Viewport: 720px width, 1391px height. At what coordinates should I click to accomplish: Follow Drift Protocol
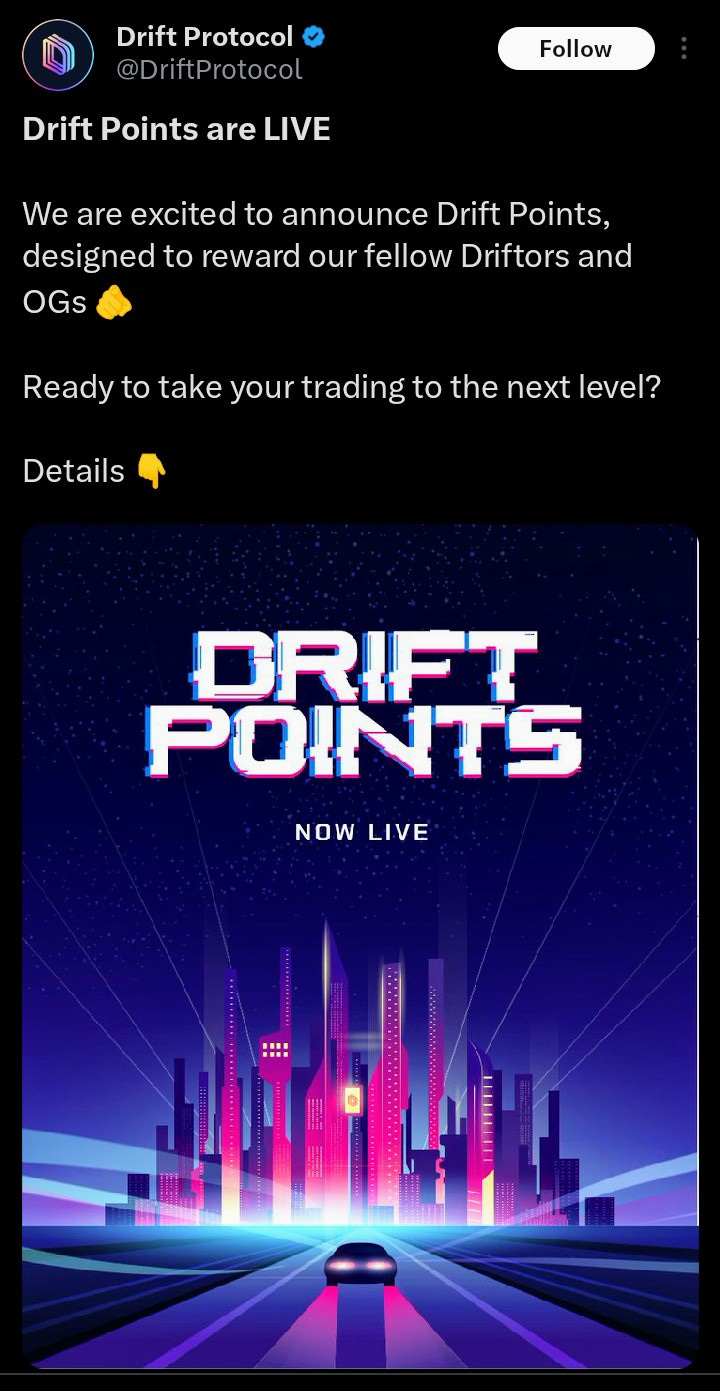(575, 49)
